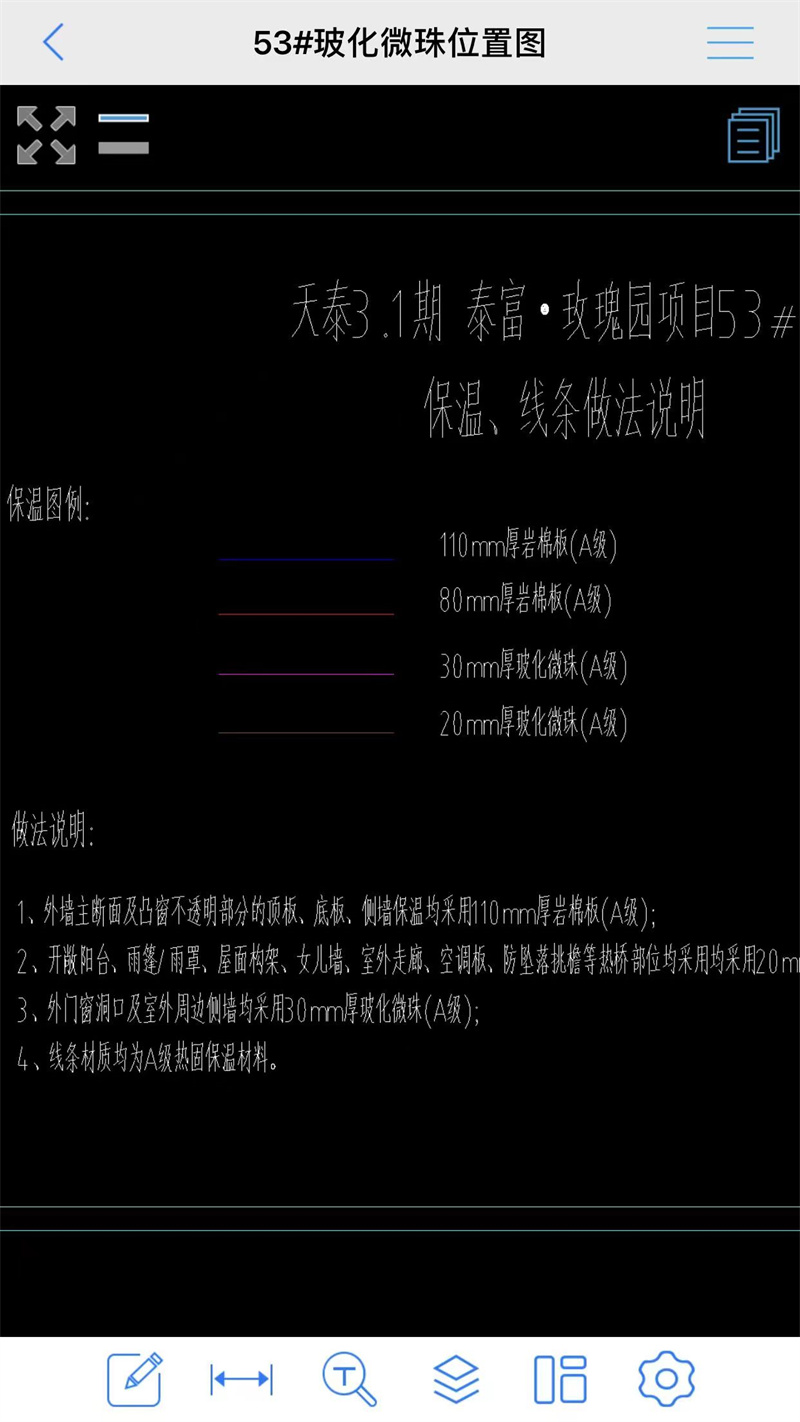This screenshot has height=1422, width=800.
Task: Open the text search tool
Action: click(x=349, y=1379)
